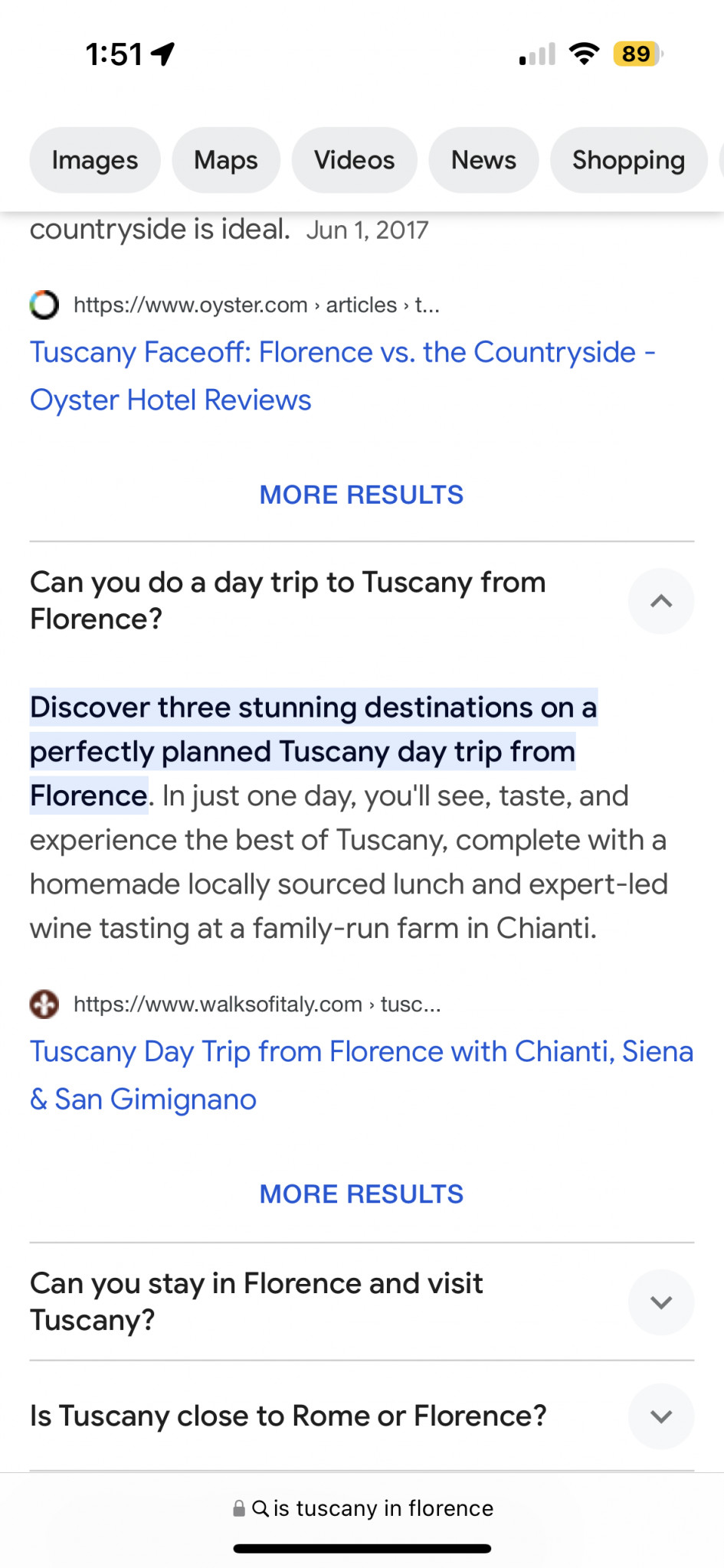Collapse the day trip to Tuscany question
Screen dimensions: 724x1568
(661, 601)
